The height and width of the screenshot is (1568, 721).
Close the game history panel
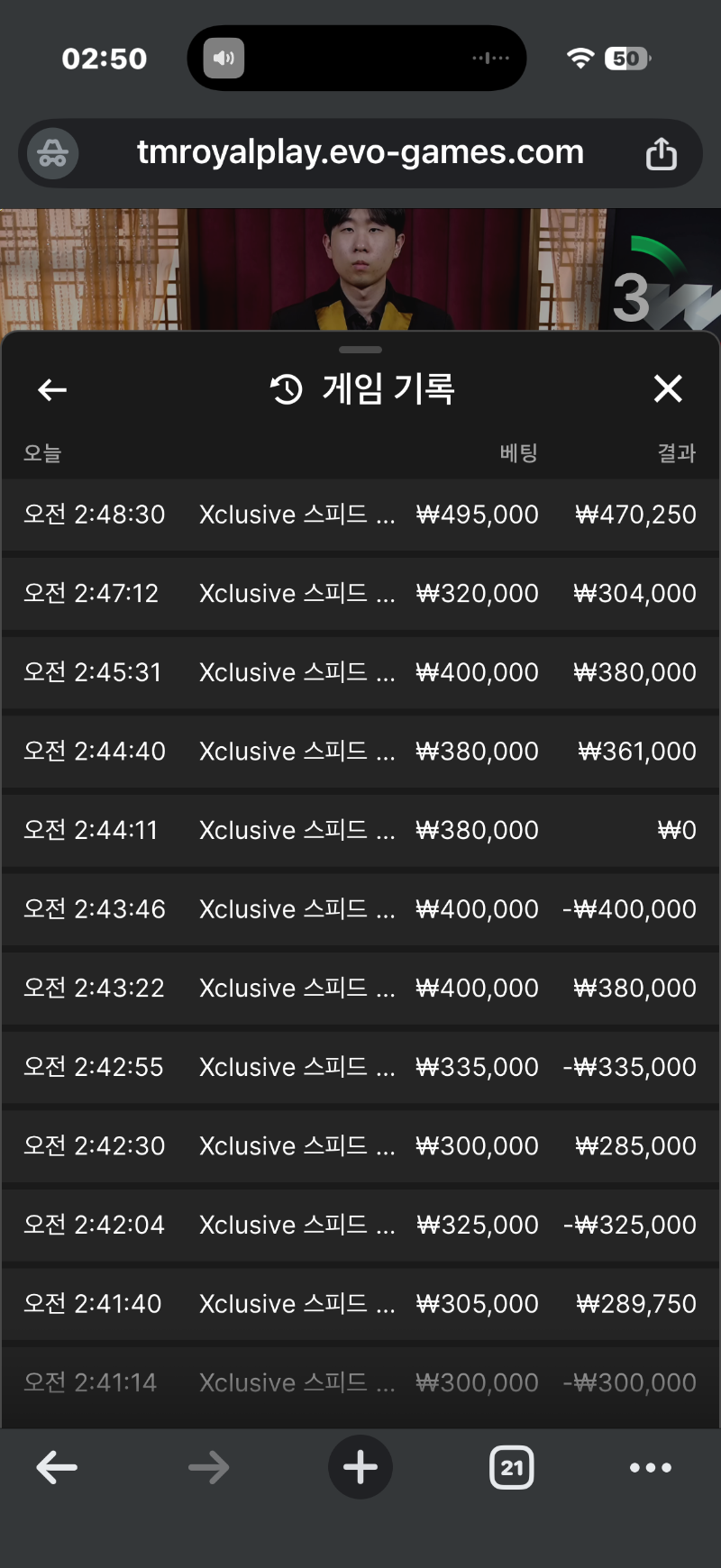coord(668,388)
